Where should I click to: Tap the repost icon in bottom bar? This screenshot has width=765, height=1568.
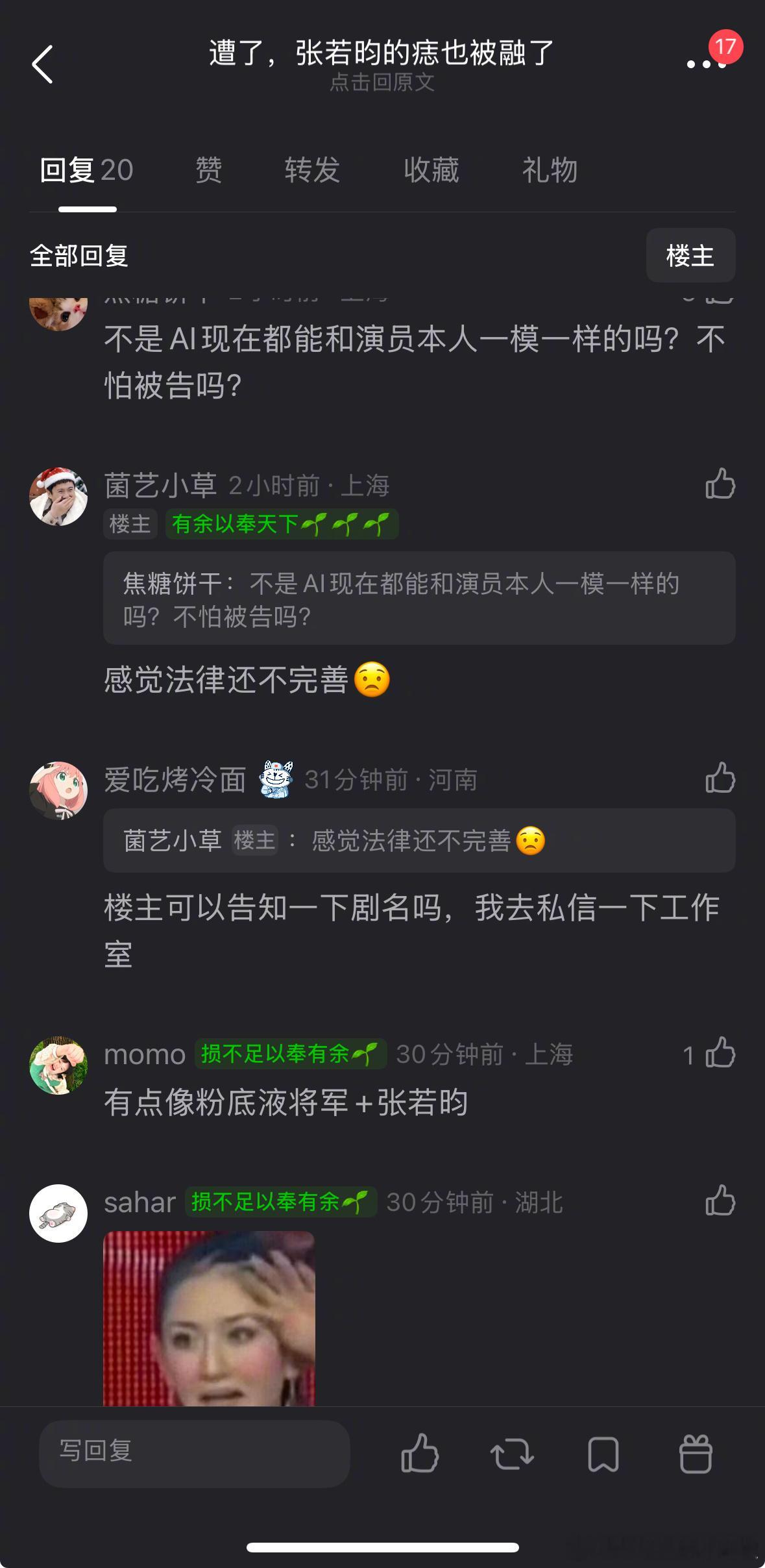click(x=512, y=1454)
